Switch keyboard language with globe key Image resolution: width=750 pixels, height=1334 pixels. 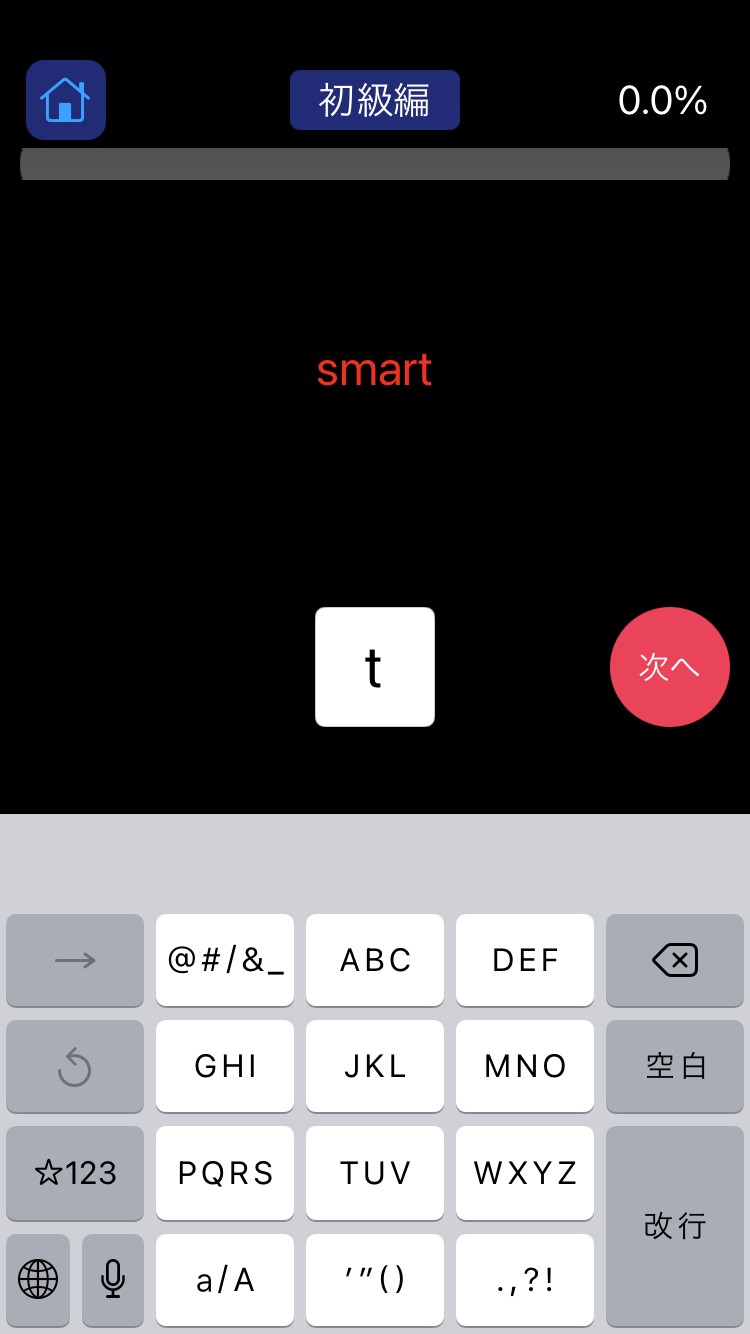[38, 1279]
